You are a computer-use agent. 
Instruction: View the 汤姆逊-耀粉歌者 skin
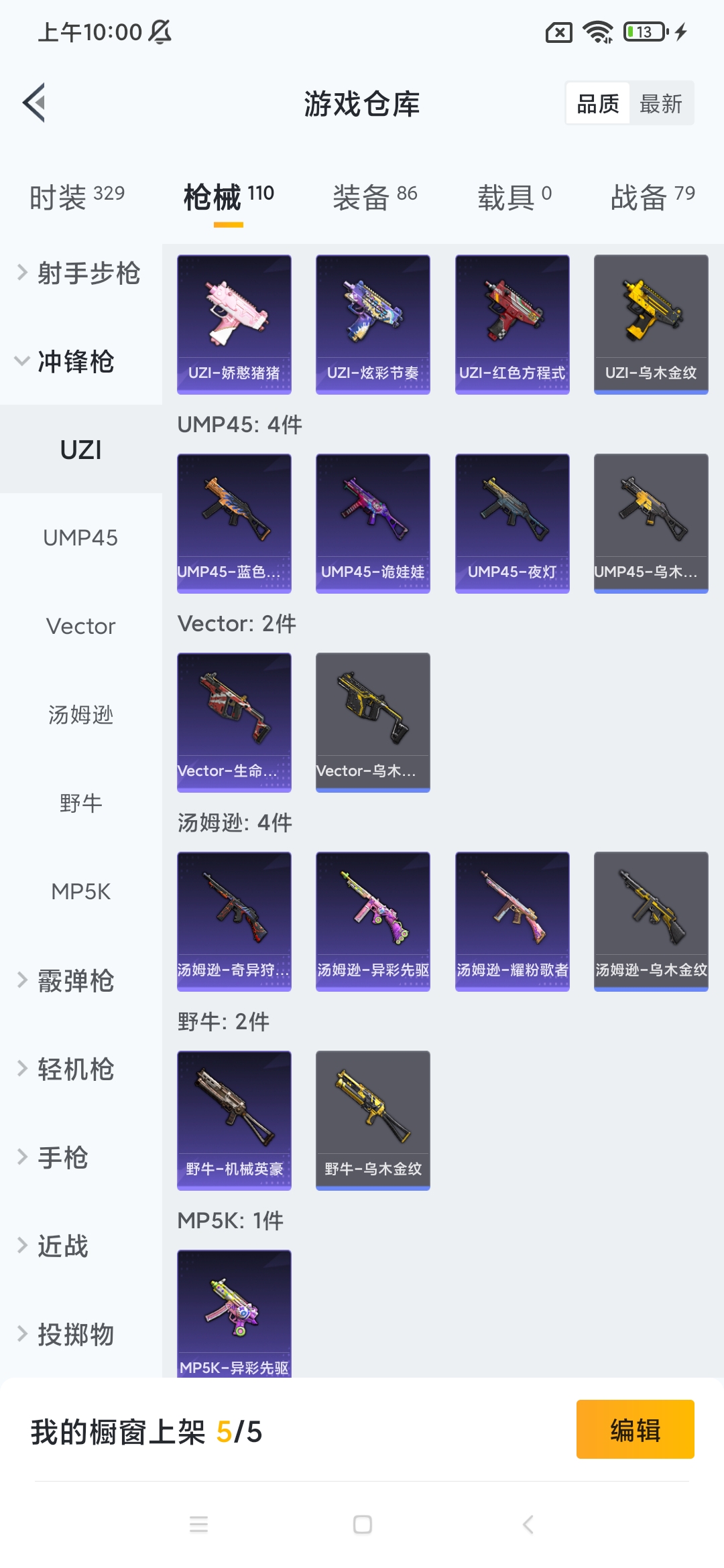coord(512,921)
